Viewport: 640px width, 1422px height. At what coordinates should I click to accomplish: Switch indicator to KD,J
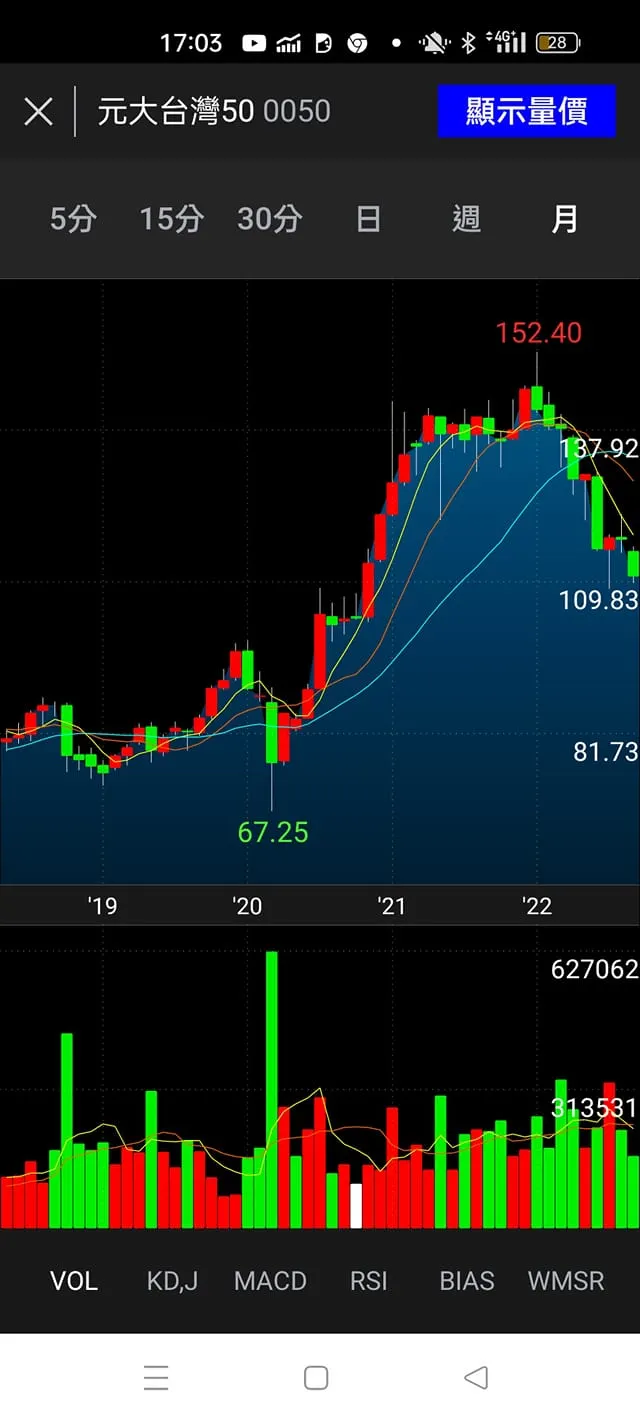tap(172, 1281)
